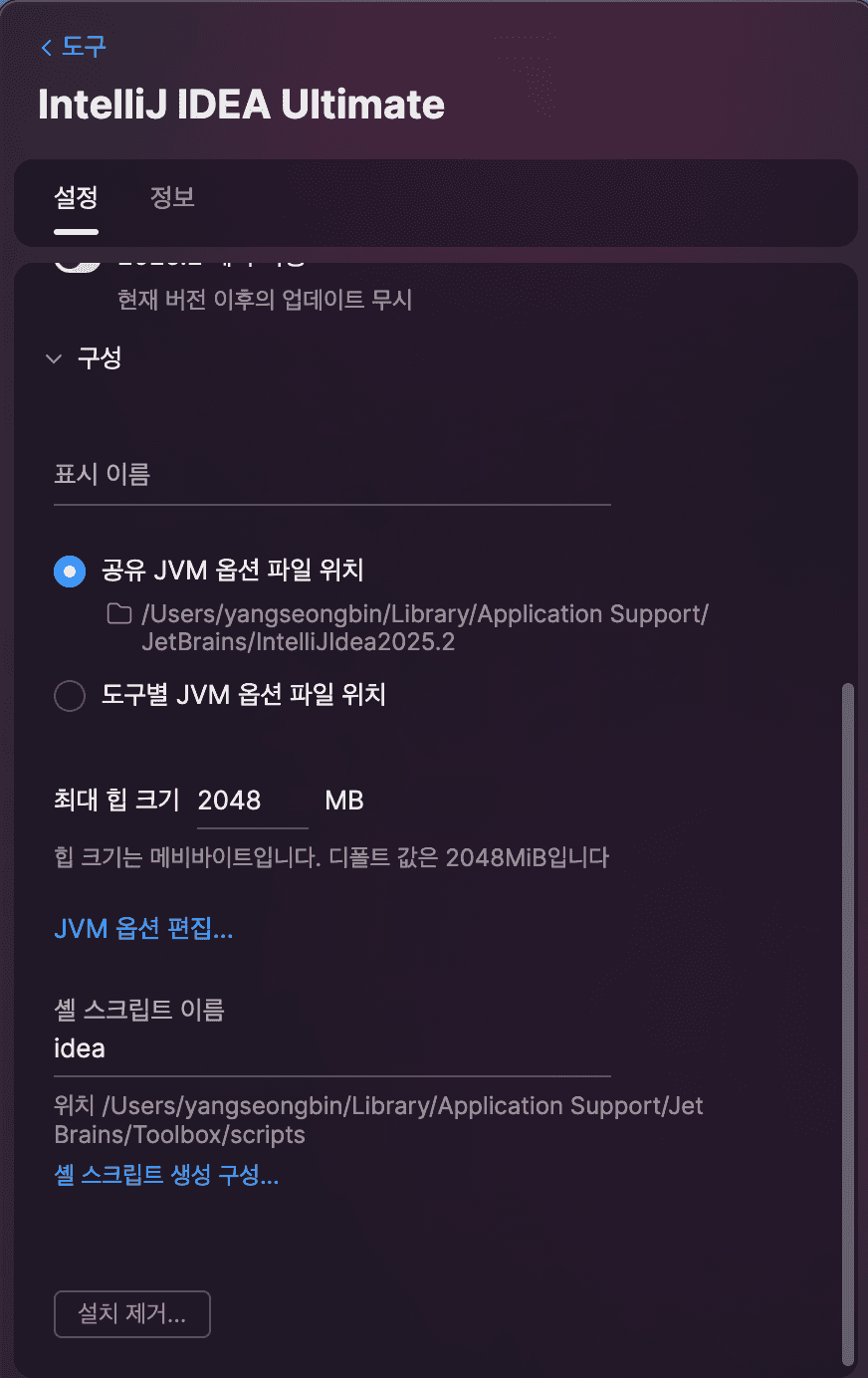Select 공유 JVM 옵션 파일 위치
Screen dimensions: 868x1378
70,571
